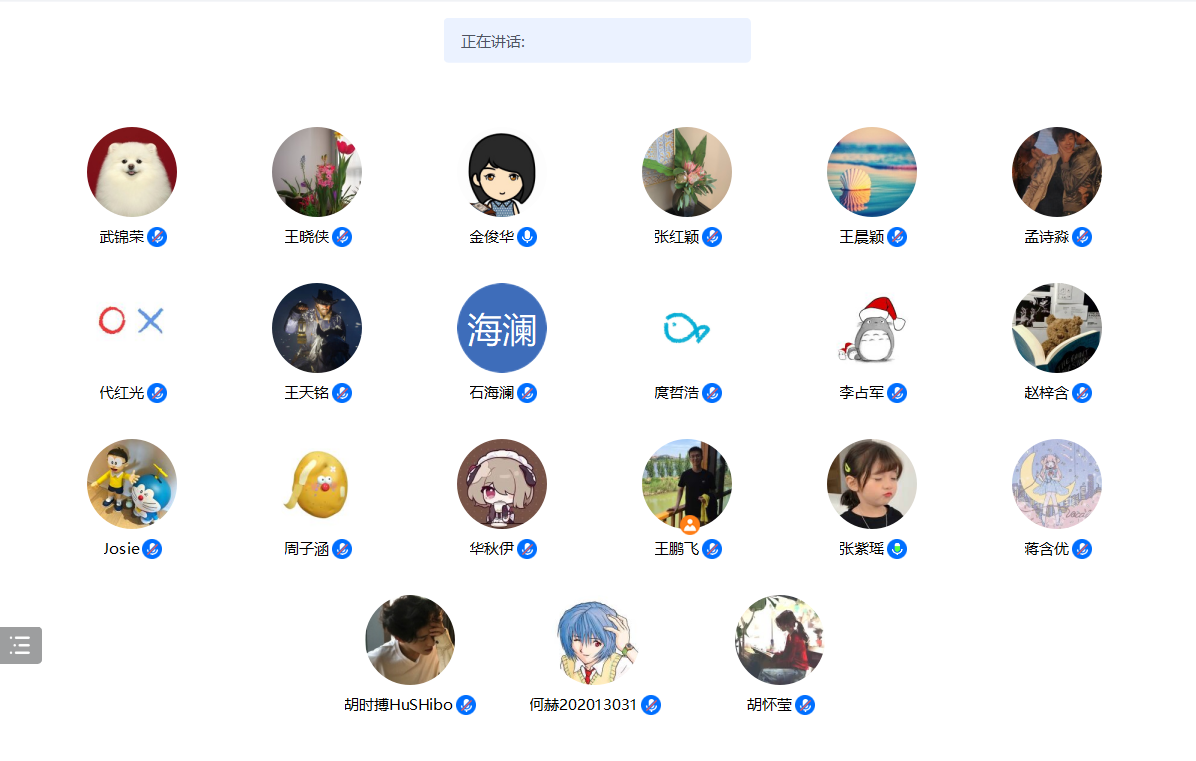Select participant 武锦荣's avatar

tap(132, 172)
